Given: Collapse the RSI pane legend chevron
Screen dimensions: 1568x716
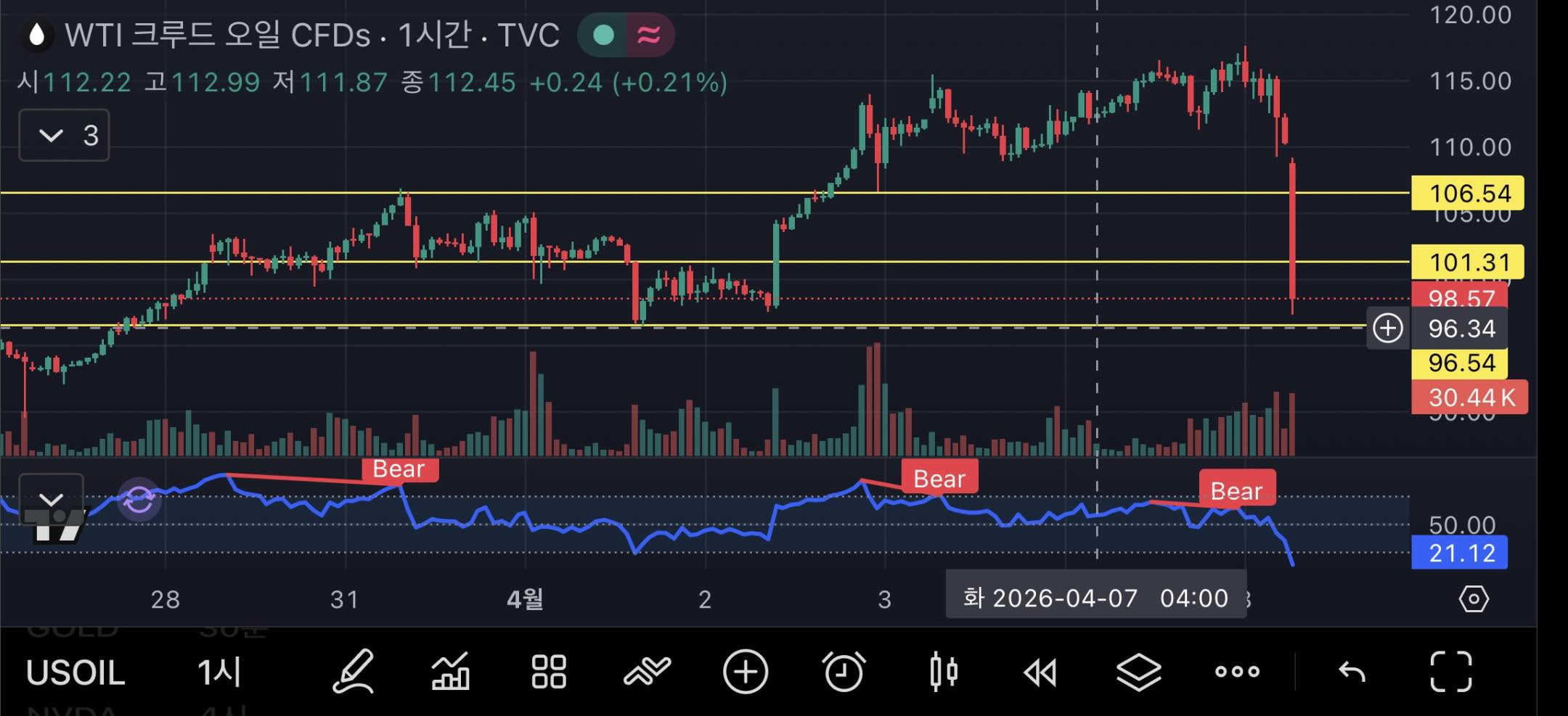Looking at the screenshot, I should pyautogui.click(x=51, y=499).
